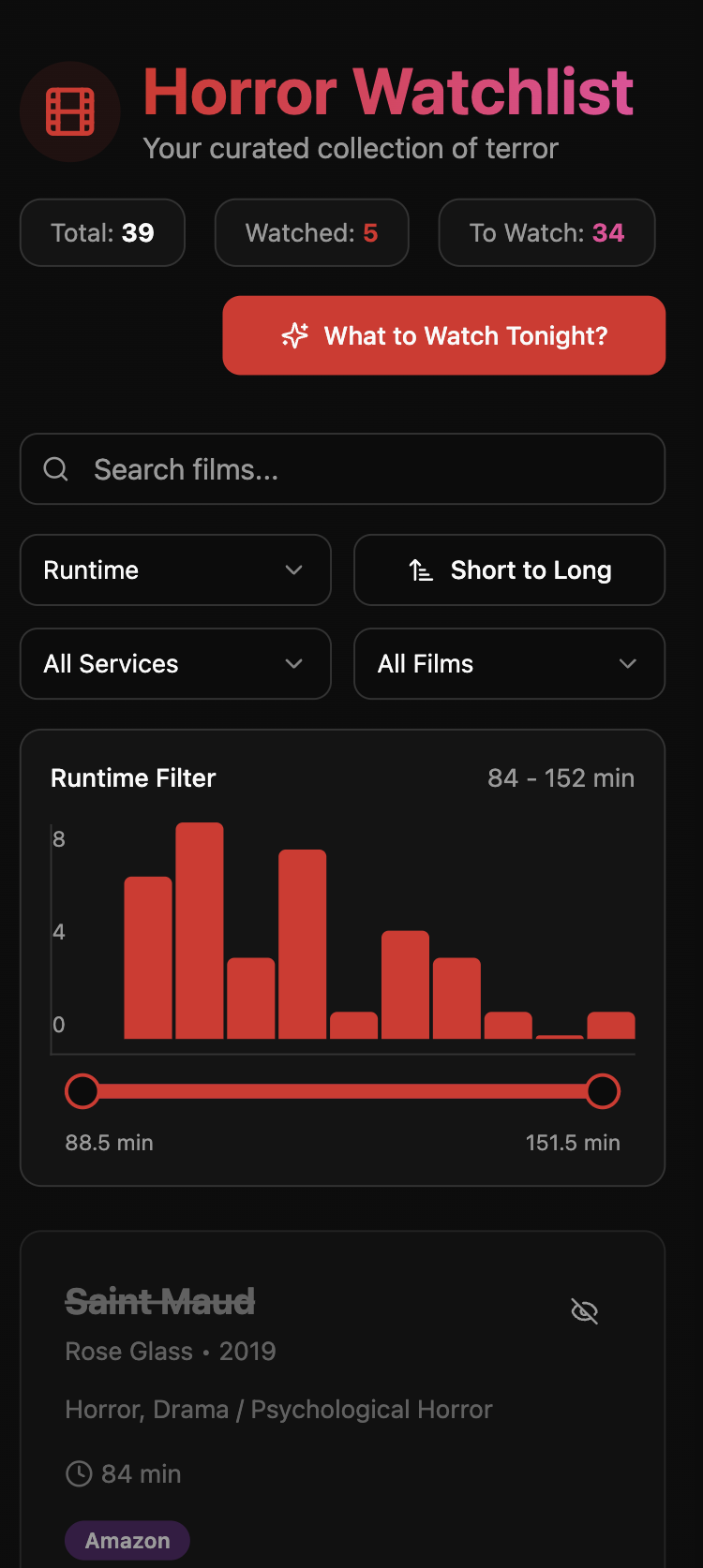Screen dimensions: 703x1568
Task: Toggle watched status for Saint Maud
Action: pyautogui.click(x=584, y=1311)
